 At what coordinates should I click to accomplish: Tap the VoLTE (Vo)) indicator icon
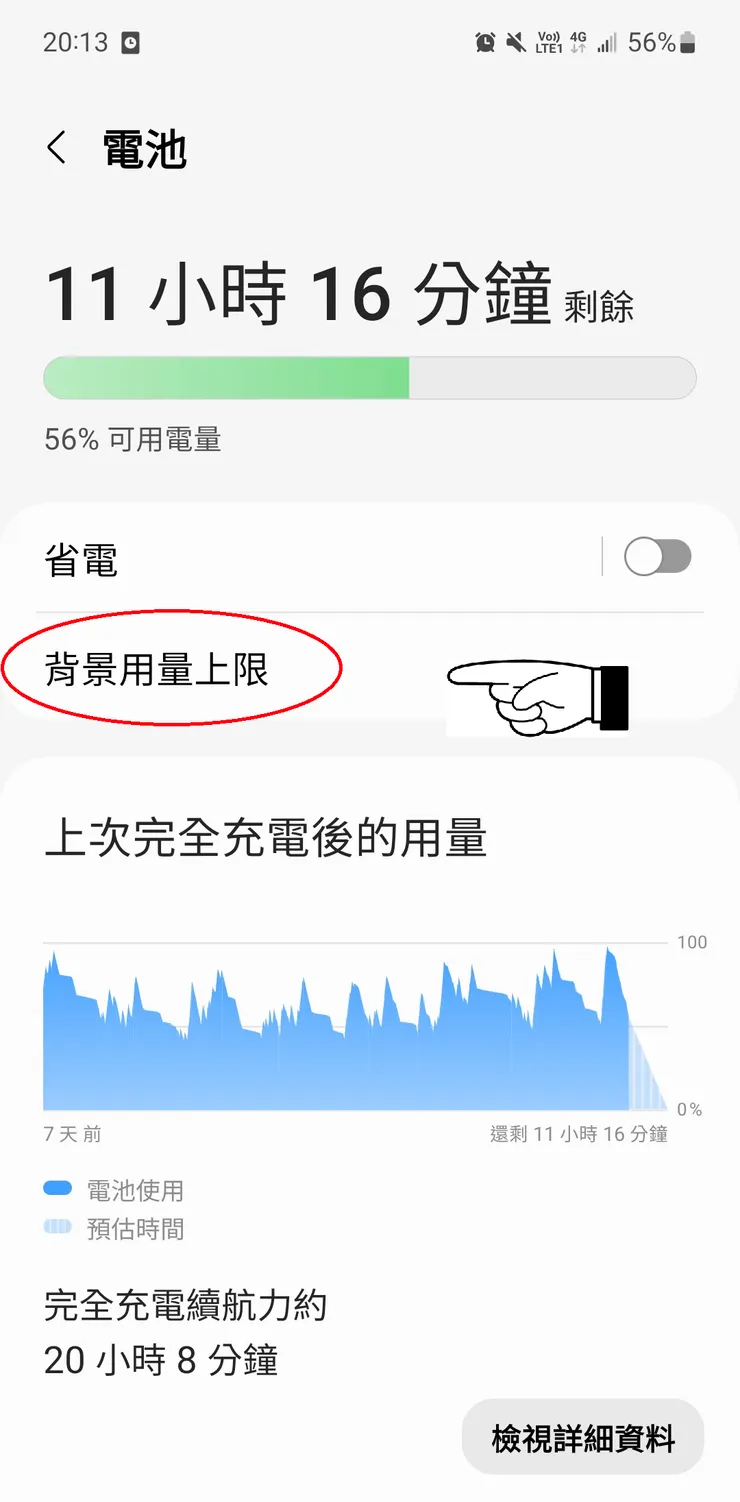[548, 42]
